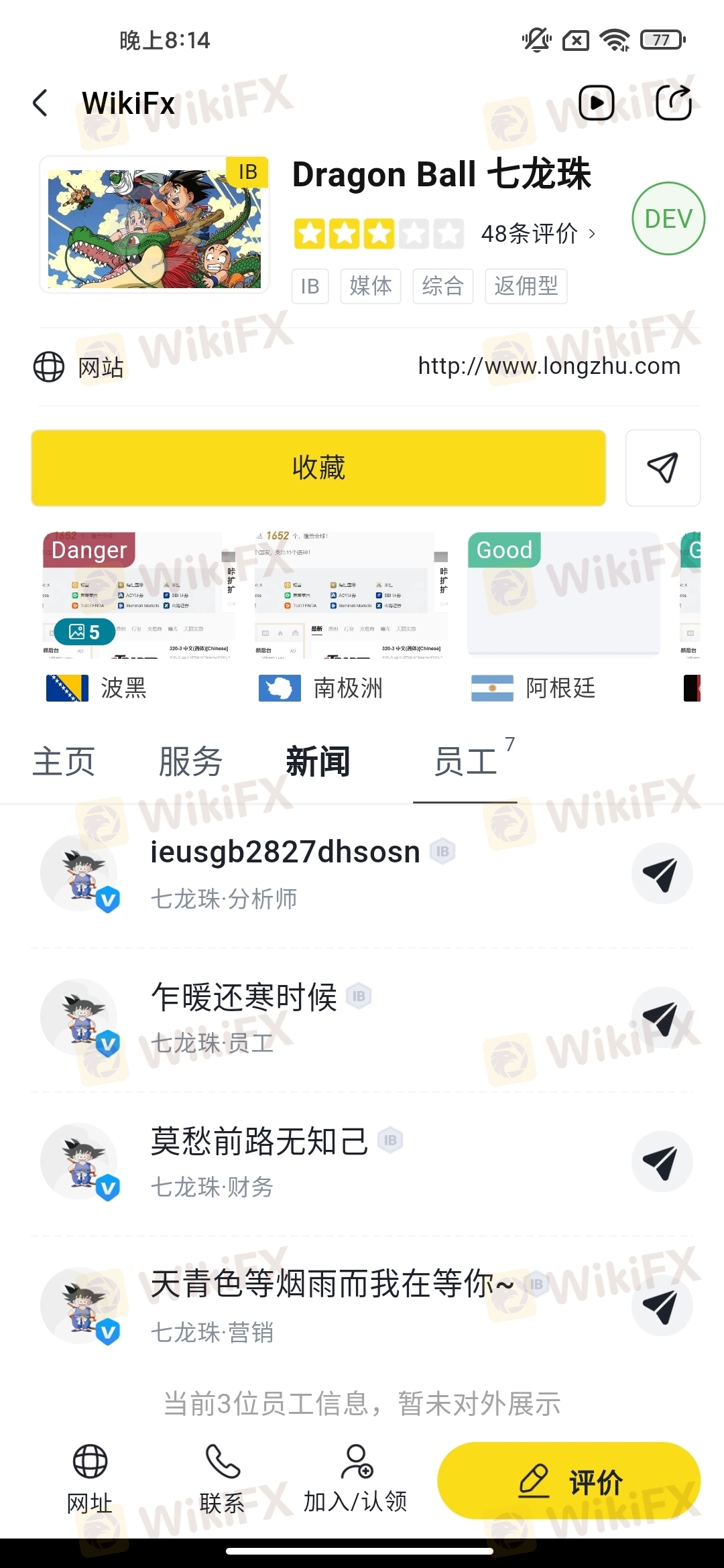Send message to 莫愁前路无知己

click(662, 1161)
